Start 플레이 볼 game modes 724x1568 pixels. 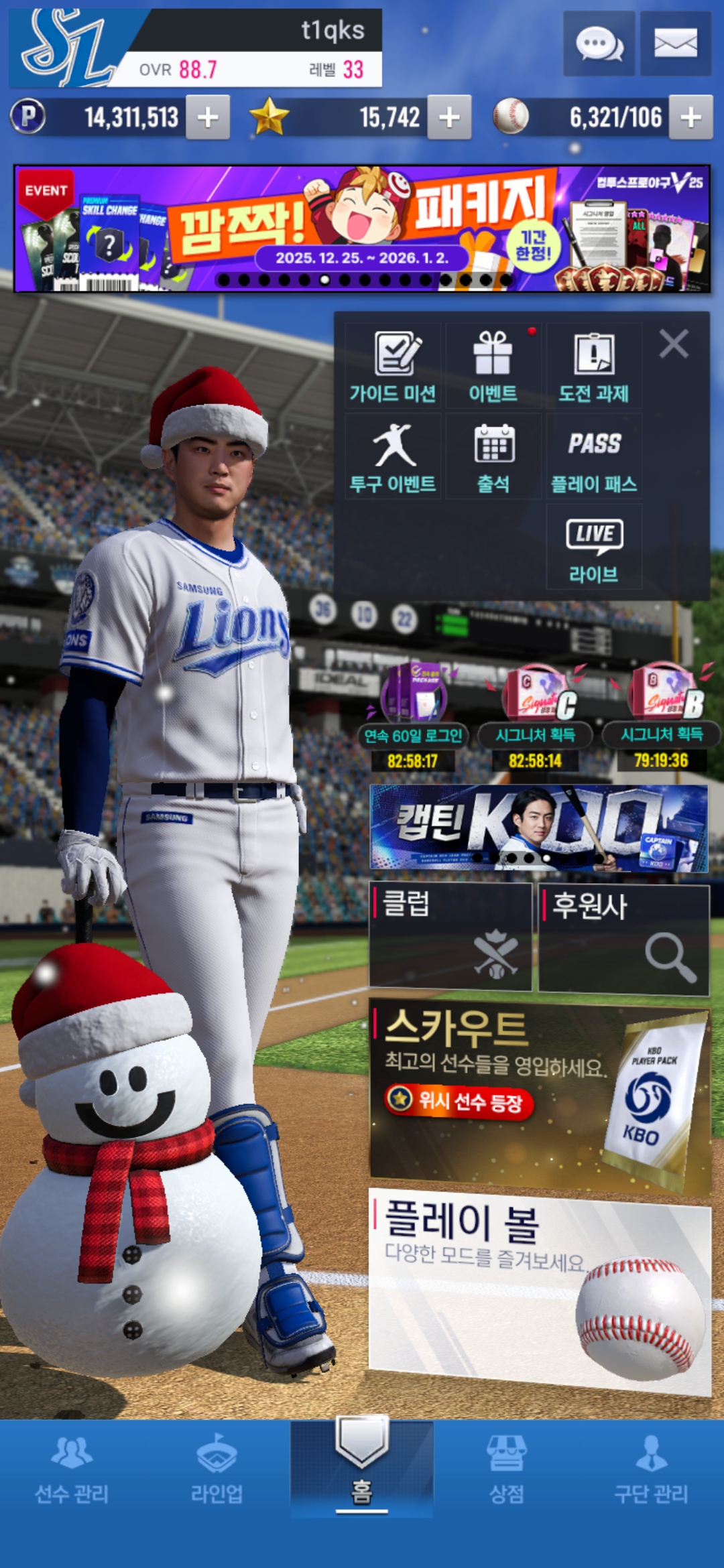pyautogui.click(x=540, y=1290)
